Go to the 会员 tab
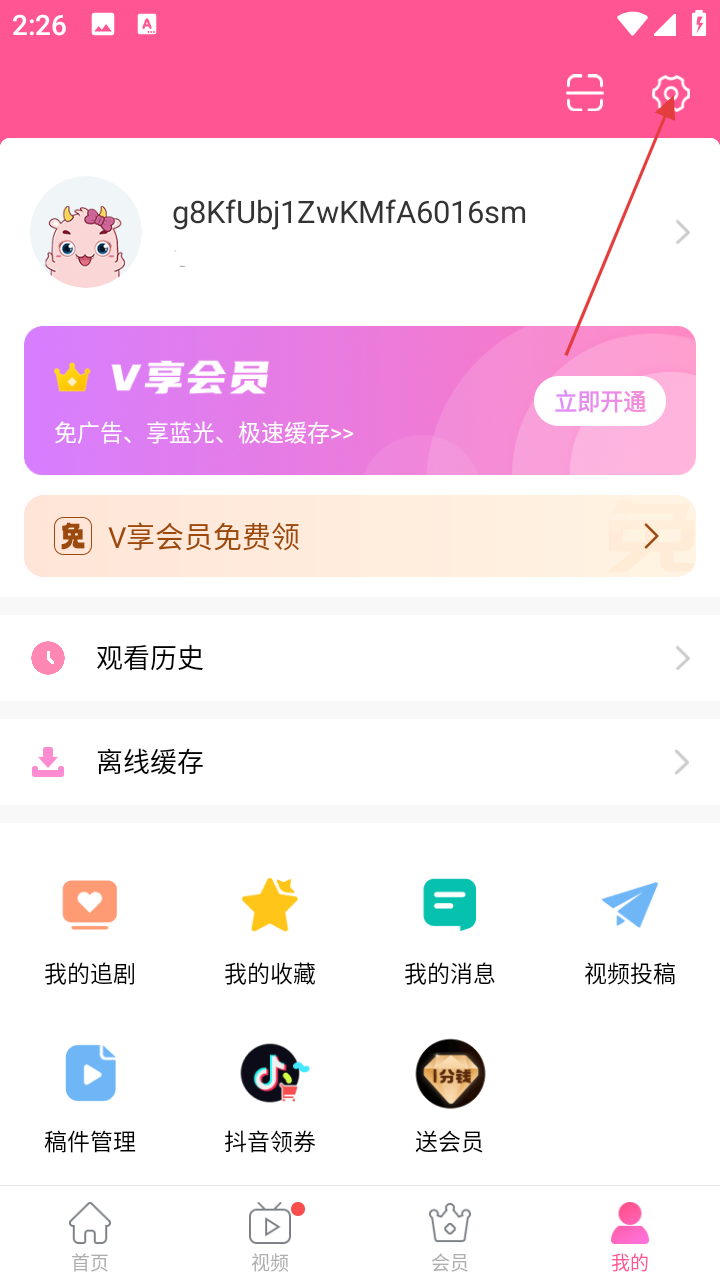This screenshot has height=1280, width=720. (x=450, y=1235)
